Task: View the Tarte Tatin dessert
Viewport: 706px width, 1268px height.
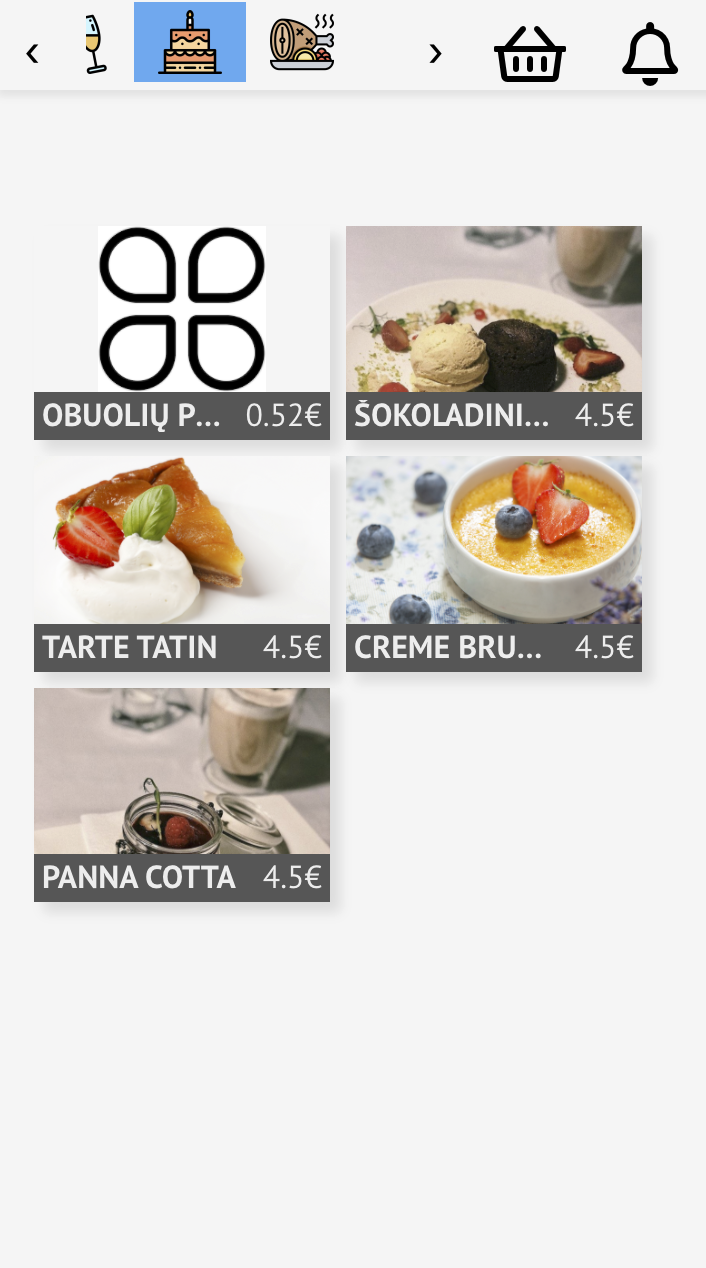Action: pyautogui.click(x=182, y=563)
